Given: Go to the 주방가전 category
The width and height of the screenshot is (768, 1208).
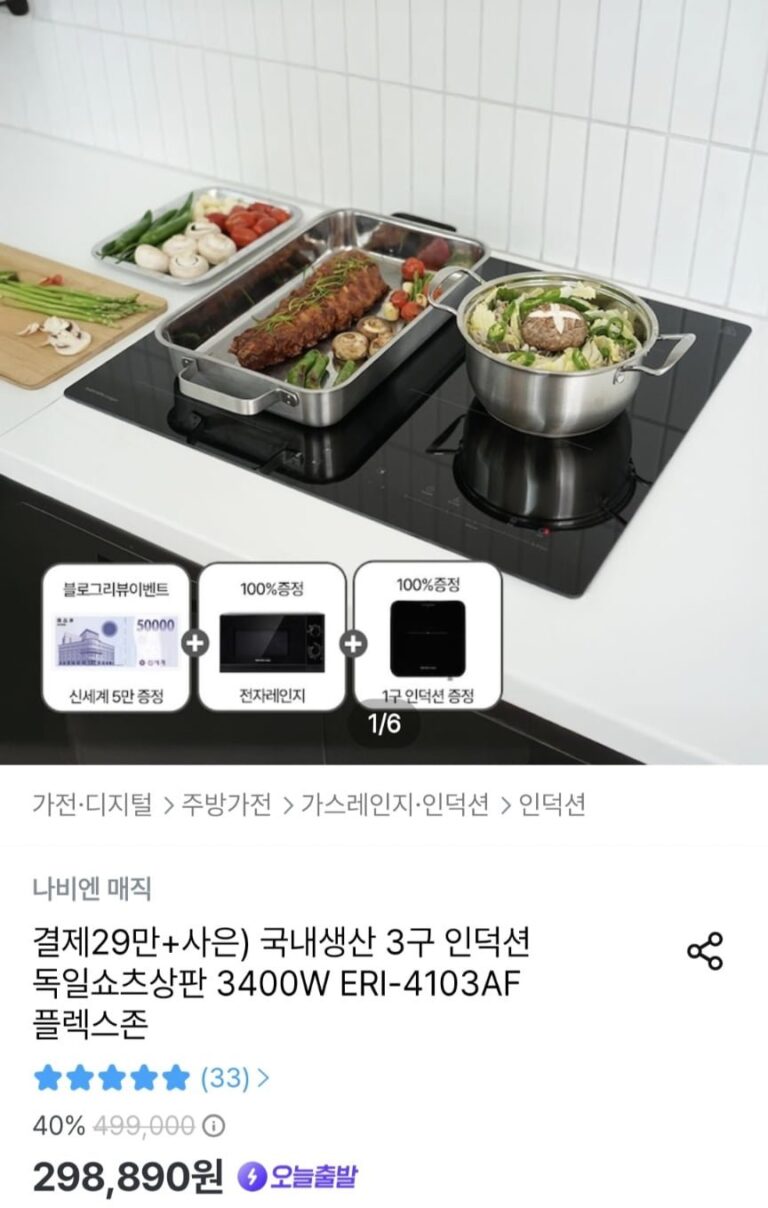Looking at the screenshot, I should [226, 804].
